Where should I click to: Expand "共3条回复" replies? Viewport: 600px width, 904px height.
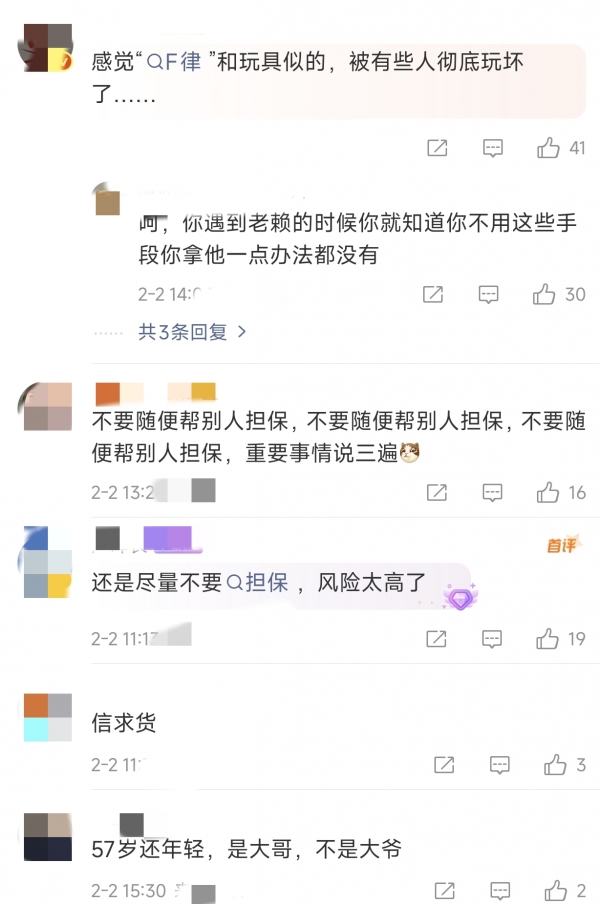(x=191, y=331)
